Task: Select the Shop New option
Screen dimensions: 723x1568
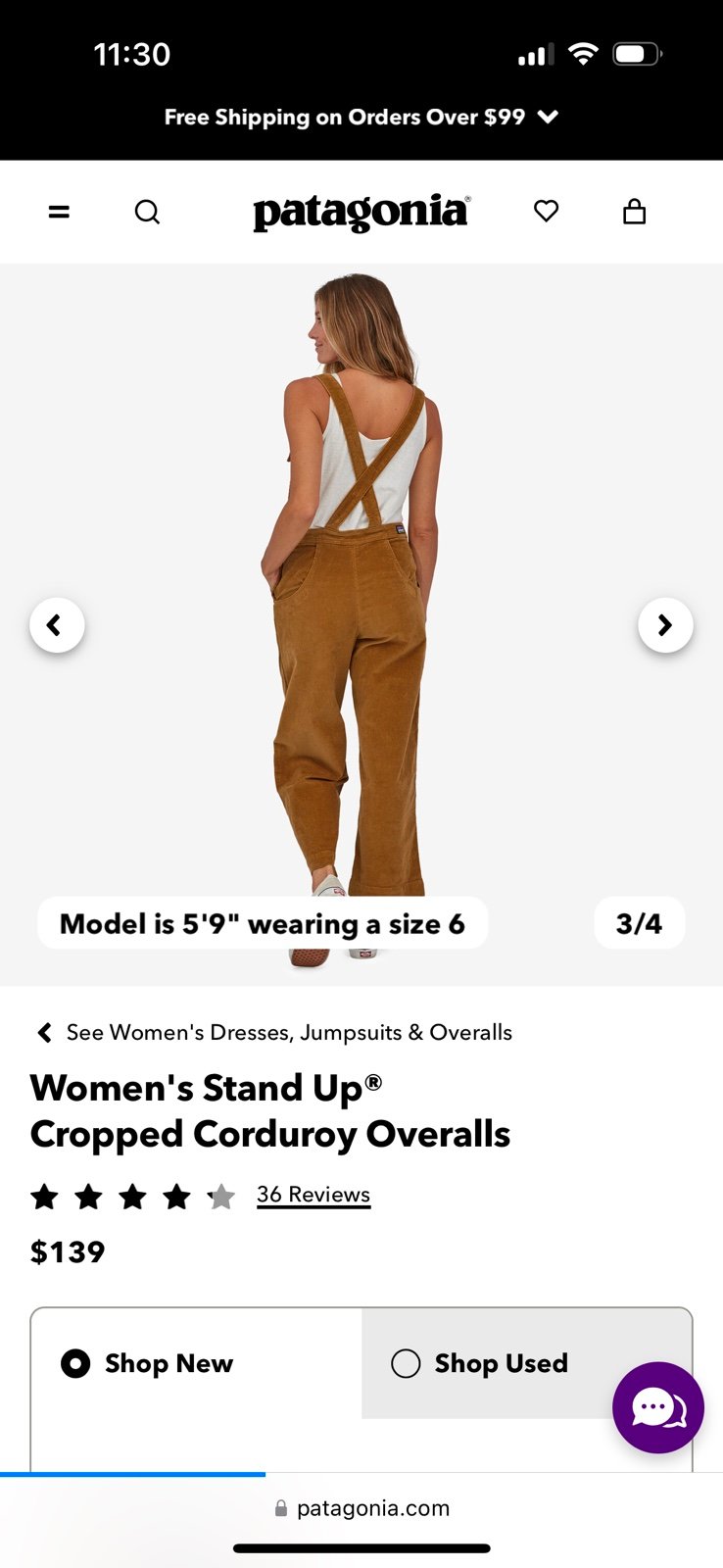Action: pos(147,1363)
